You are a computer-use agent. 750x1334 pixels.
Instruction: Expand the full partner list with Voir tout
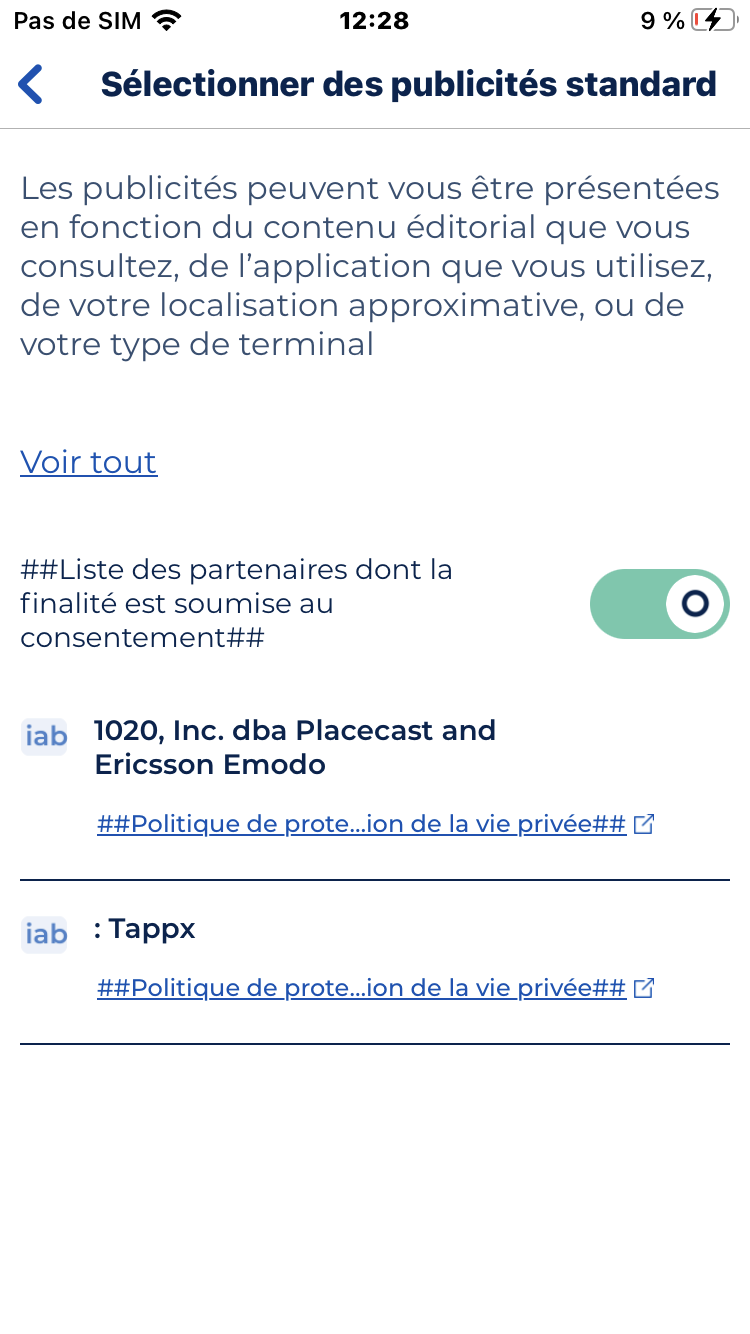[x=88, y=462]
